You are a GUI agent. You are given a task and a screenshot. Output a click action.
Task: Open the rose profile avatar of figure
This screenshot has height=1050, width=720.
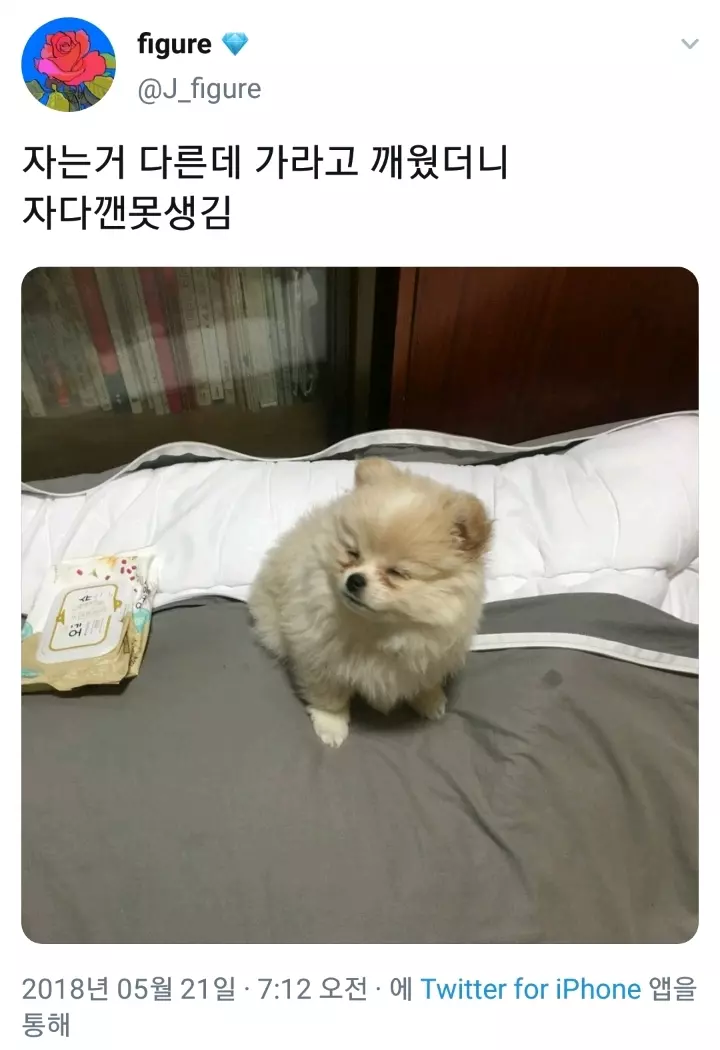[68, 65]
